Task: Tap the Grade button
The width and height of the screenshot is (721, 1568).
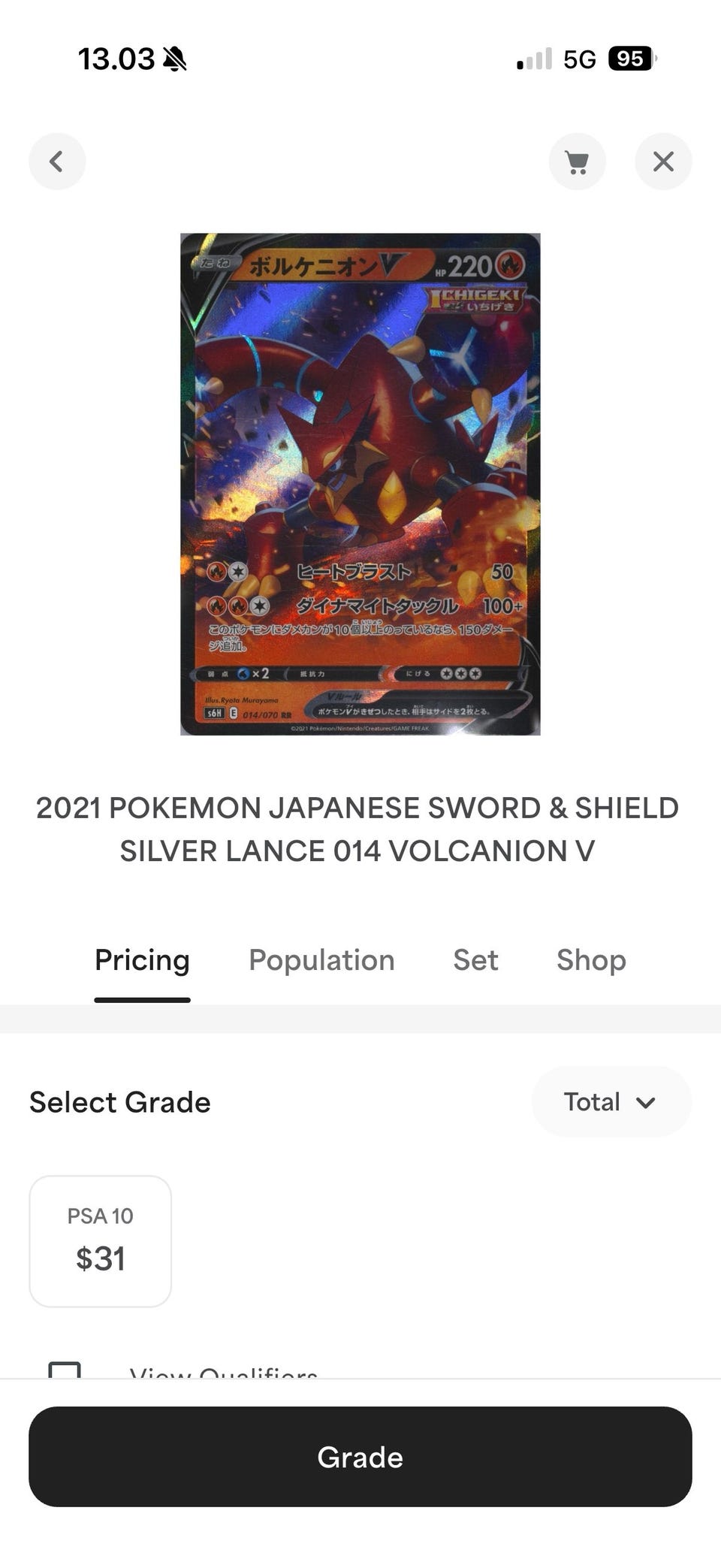Action: coord(360,1456)
